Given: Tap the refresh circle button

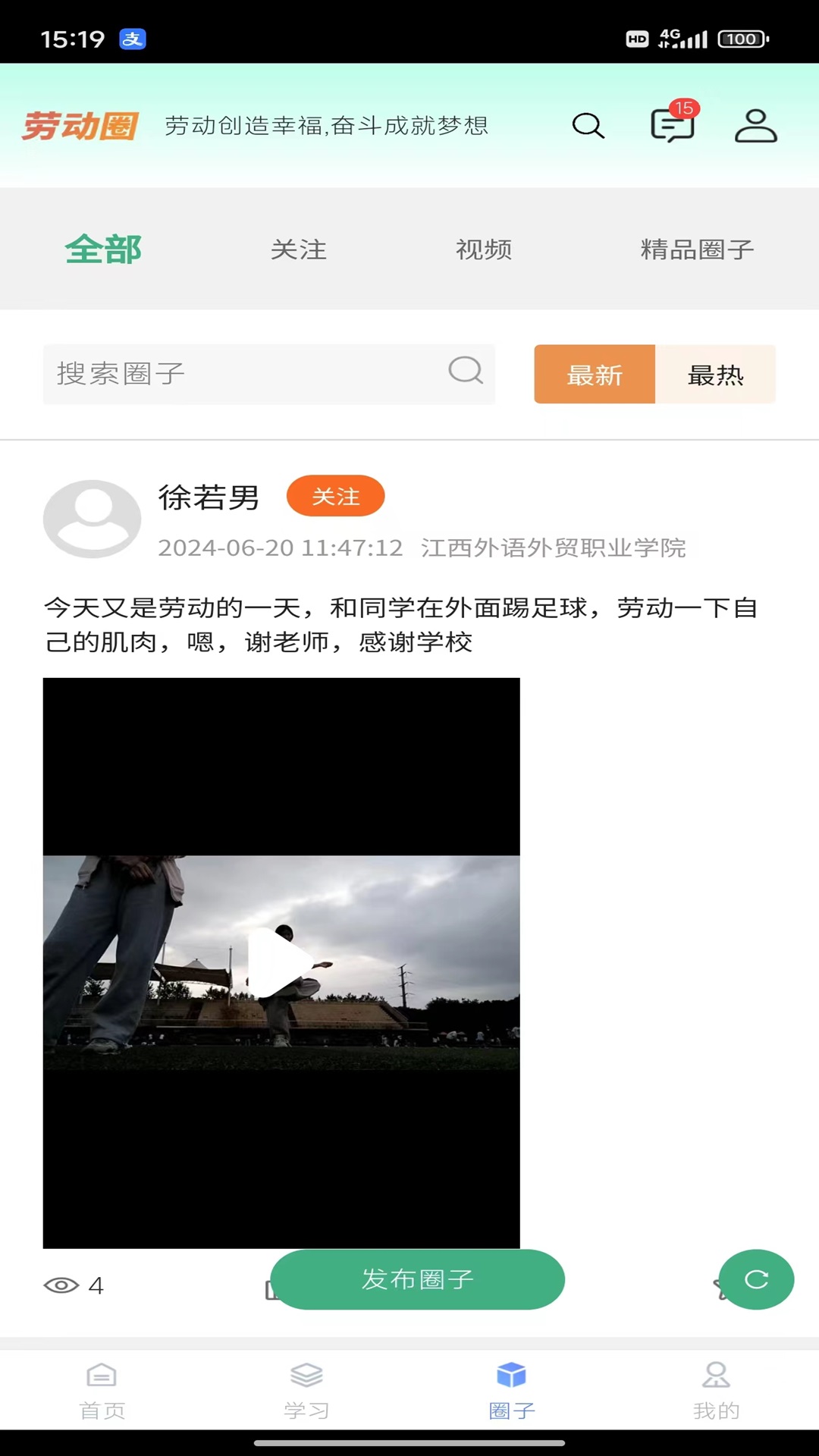Looking at the screenshot, I should (755, 1279).
